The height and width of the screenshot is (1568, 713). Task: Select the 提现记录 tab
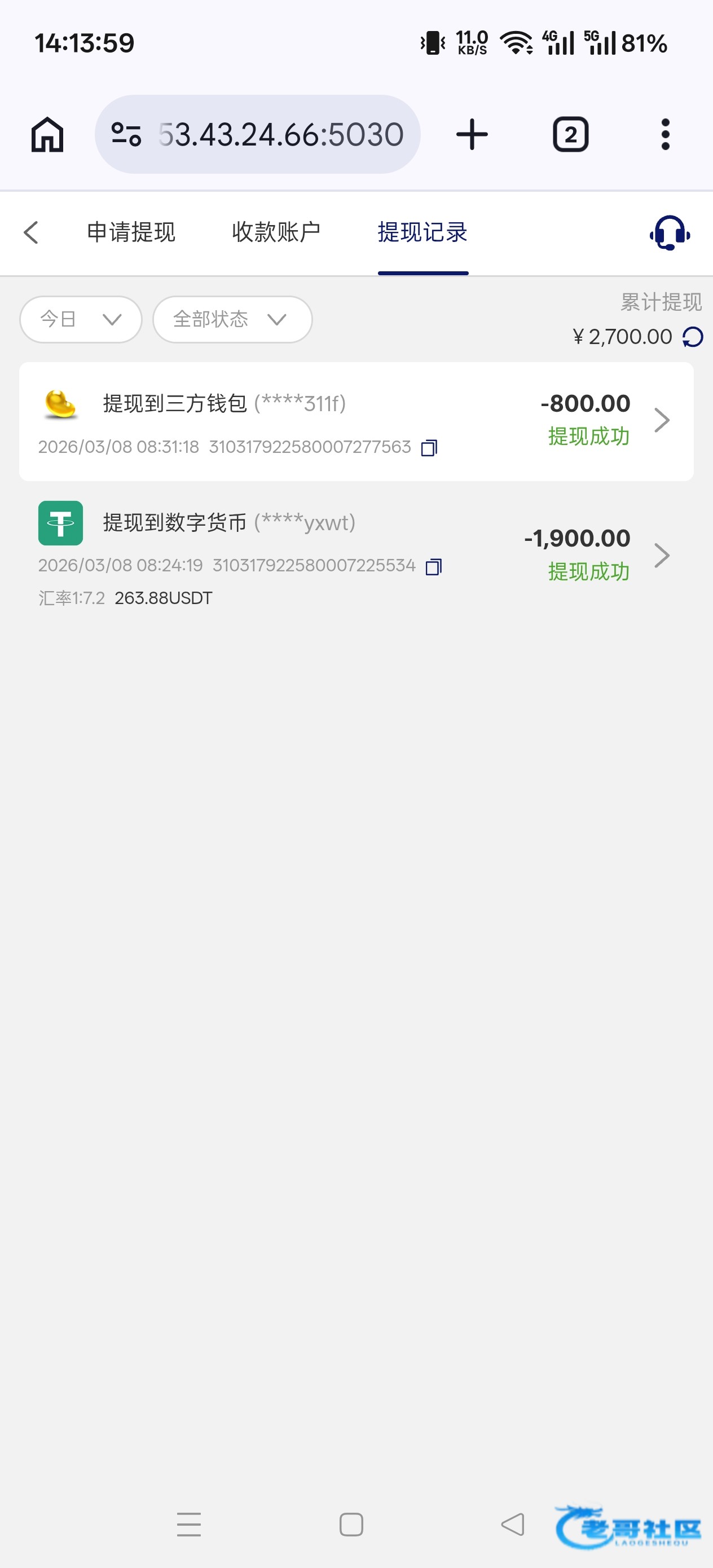(422, 232)
